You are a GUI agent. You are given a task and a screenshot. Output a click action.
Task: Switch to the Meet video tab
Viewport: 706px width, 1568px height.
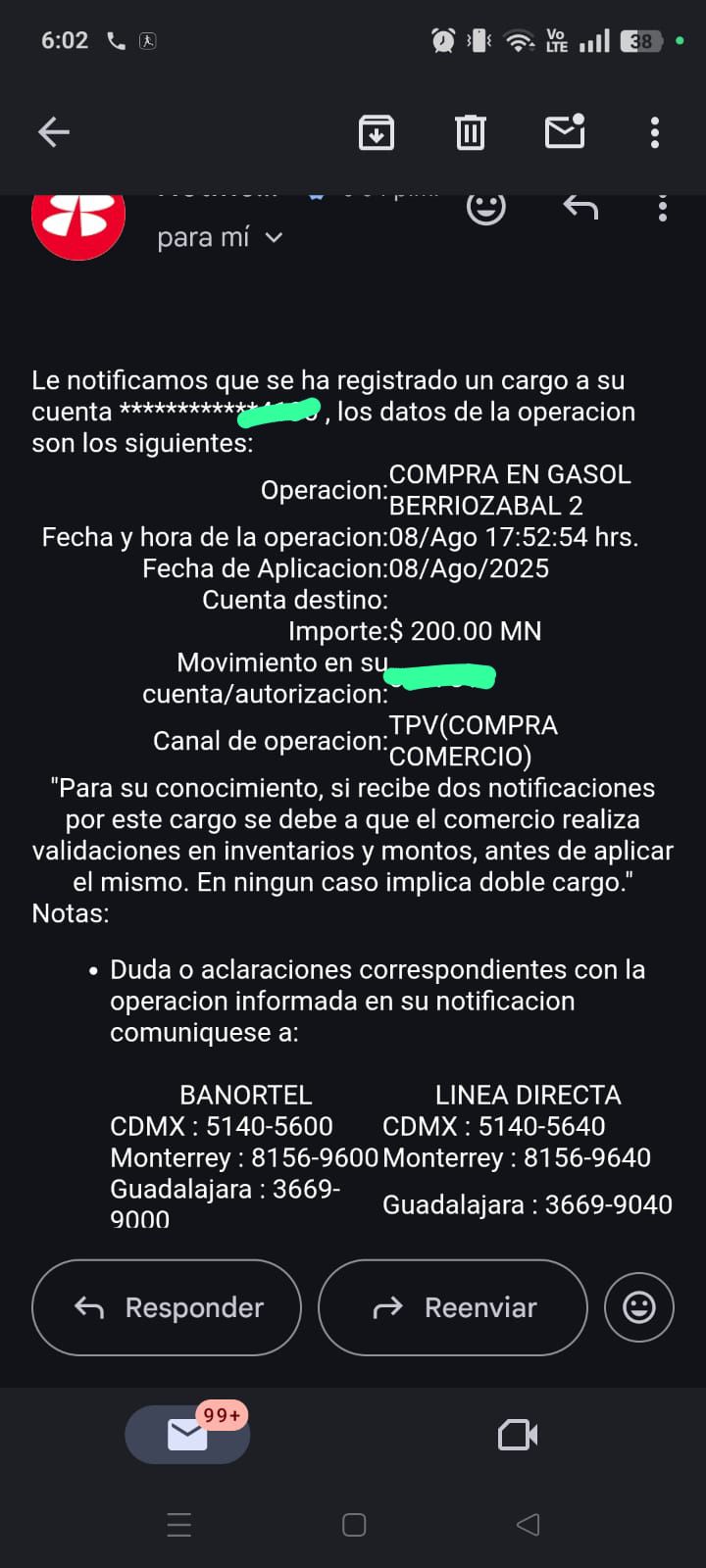(518, 1435)
